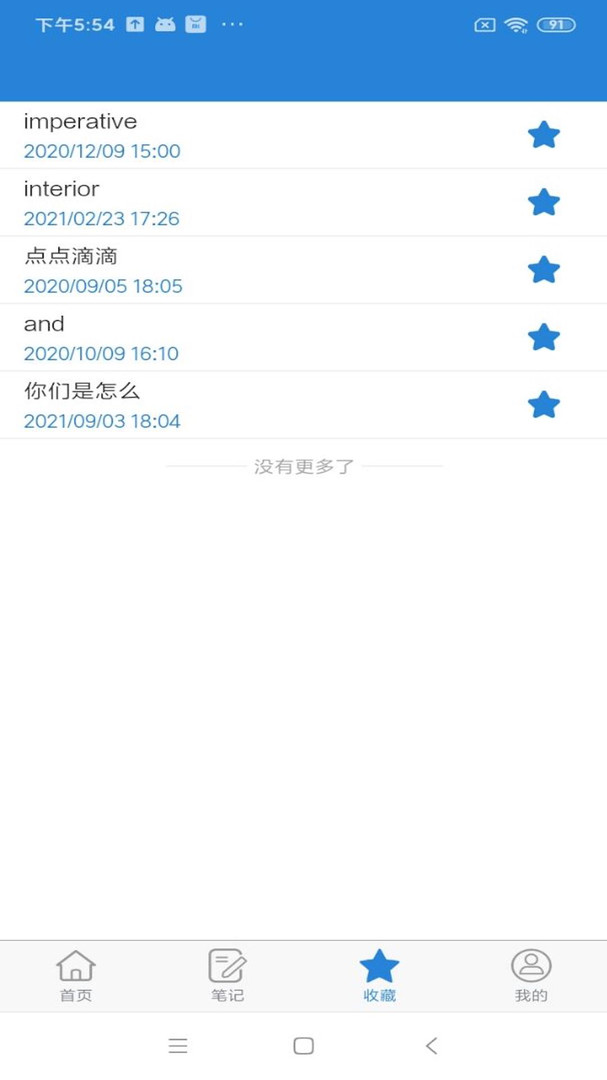The image size is (607, 1080).
Task: Toggle the star next to 你们是怎么
Action: click(x=543, y=405)
